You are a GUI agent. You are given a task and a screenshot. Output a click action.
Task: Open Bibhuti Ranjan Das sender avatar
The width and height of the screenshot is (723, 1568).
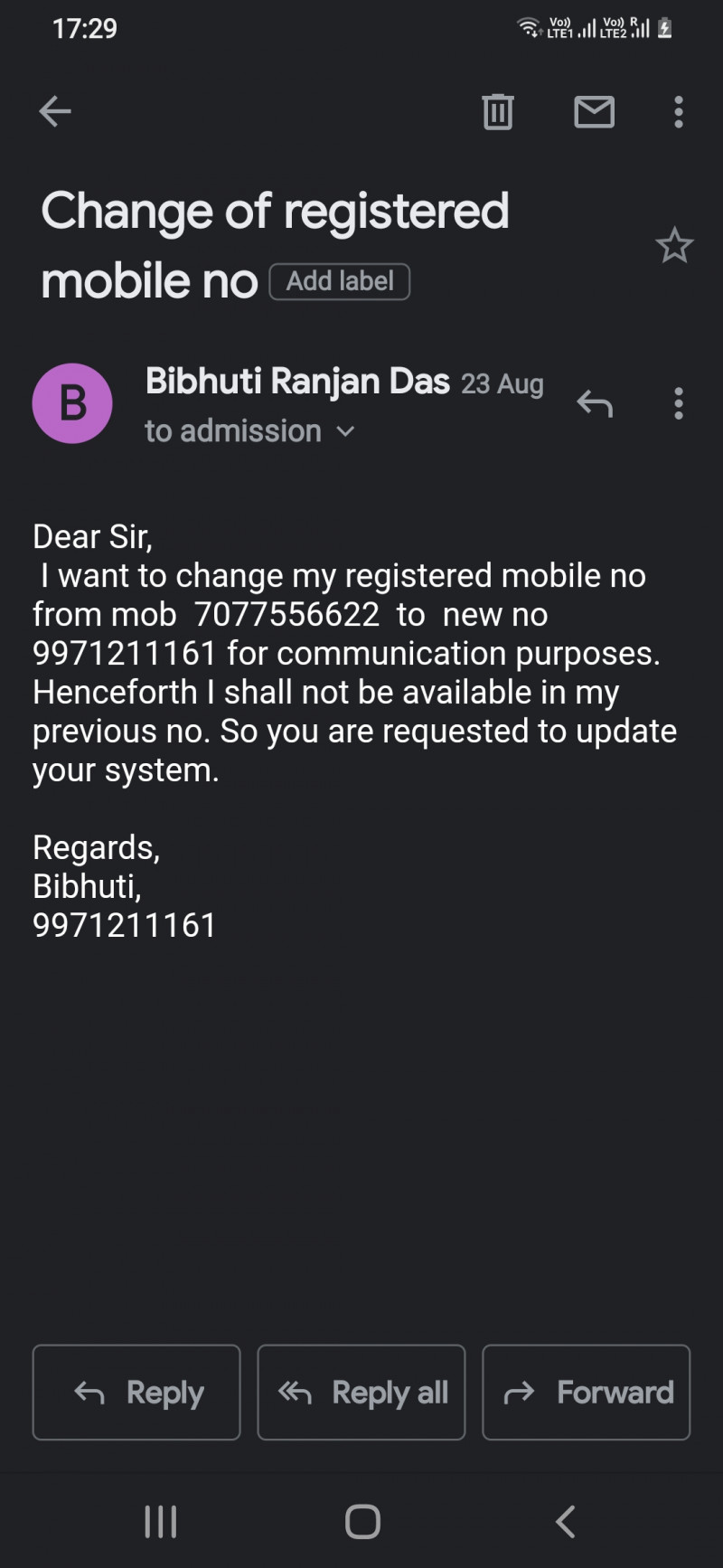point(72,403)
